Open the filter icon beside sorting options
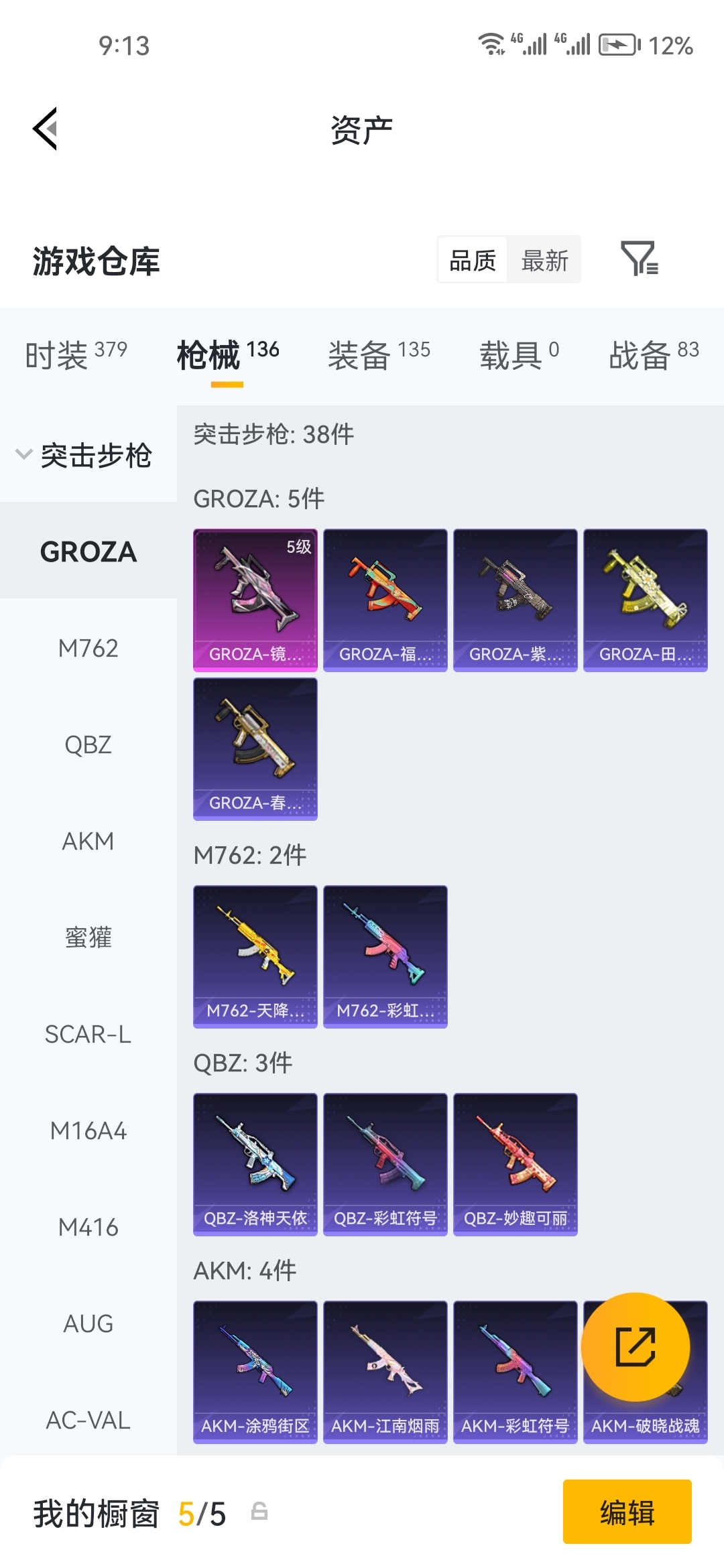Screen dimensions: 724x1568 coord(640,260)
